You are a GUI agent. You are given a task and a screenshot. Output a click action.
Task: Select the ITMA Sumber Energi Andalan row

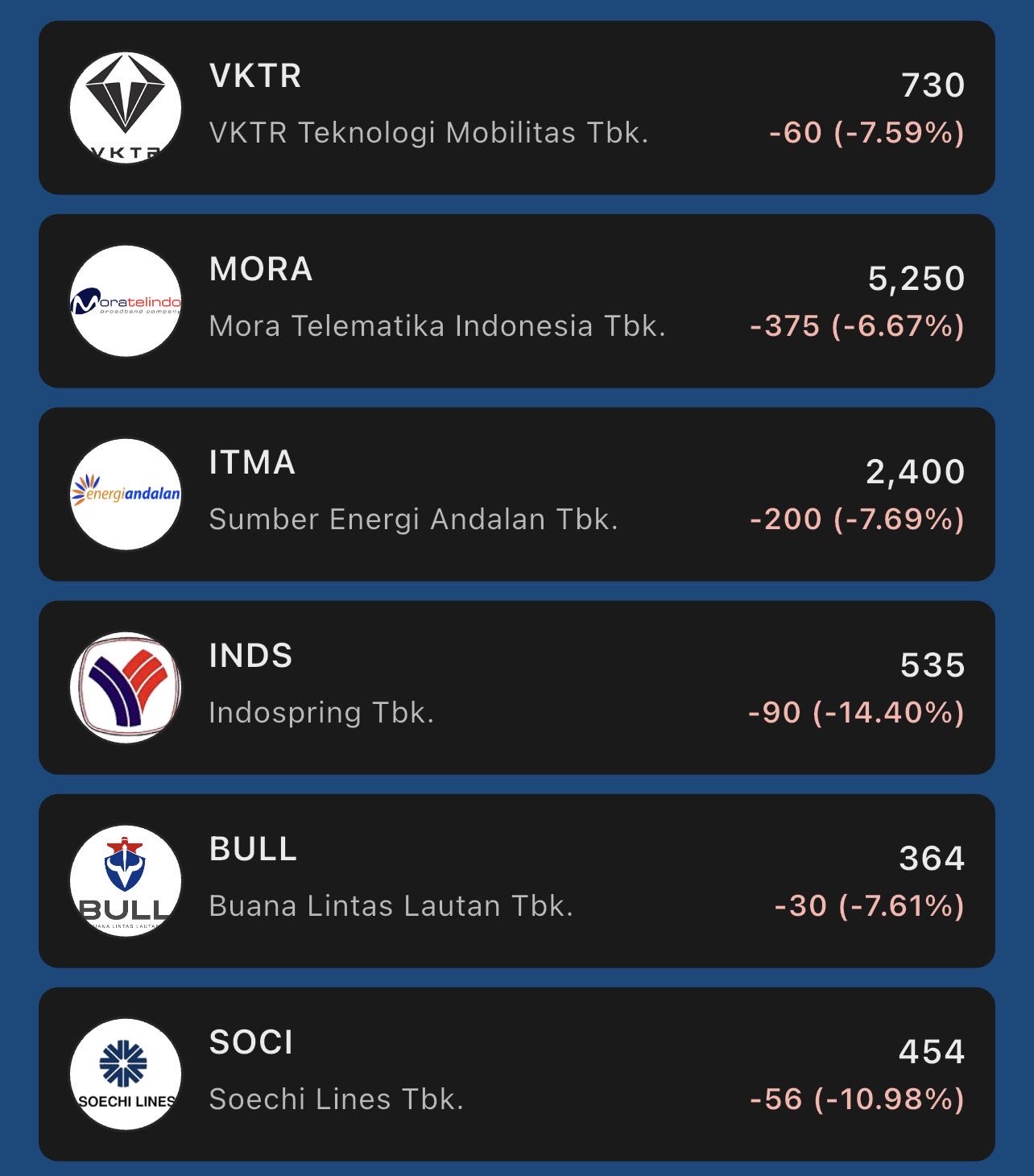pos(515,495)
